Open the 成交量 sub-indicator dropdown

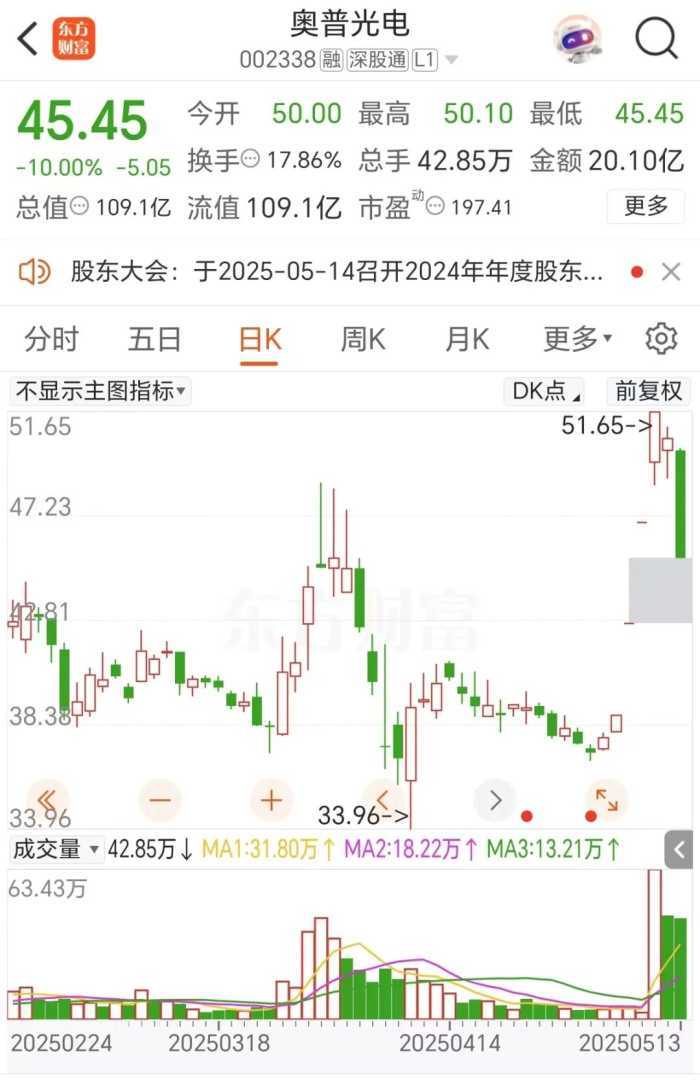[56, 850]
